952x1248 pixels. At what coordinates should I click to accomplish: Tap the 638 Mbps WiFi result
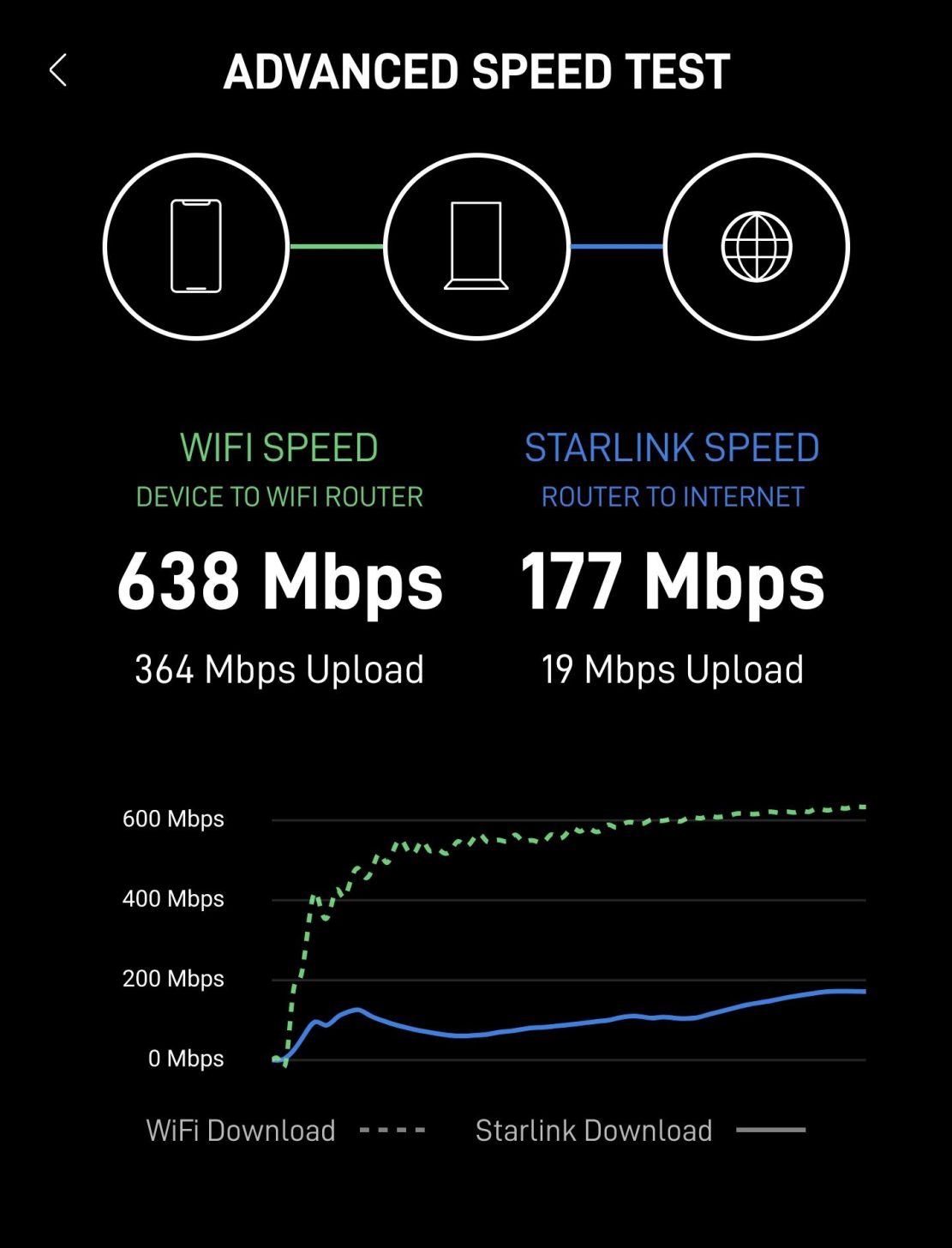(x=281, y=583)
